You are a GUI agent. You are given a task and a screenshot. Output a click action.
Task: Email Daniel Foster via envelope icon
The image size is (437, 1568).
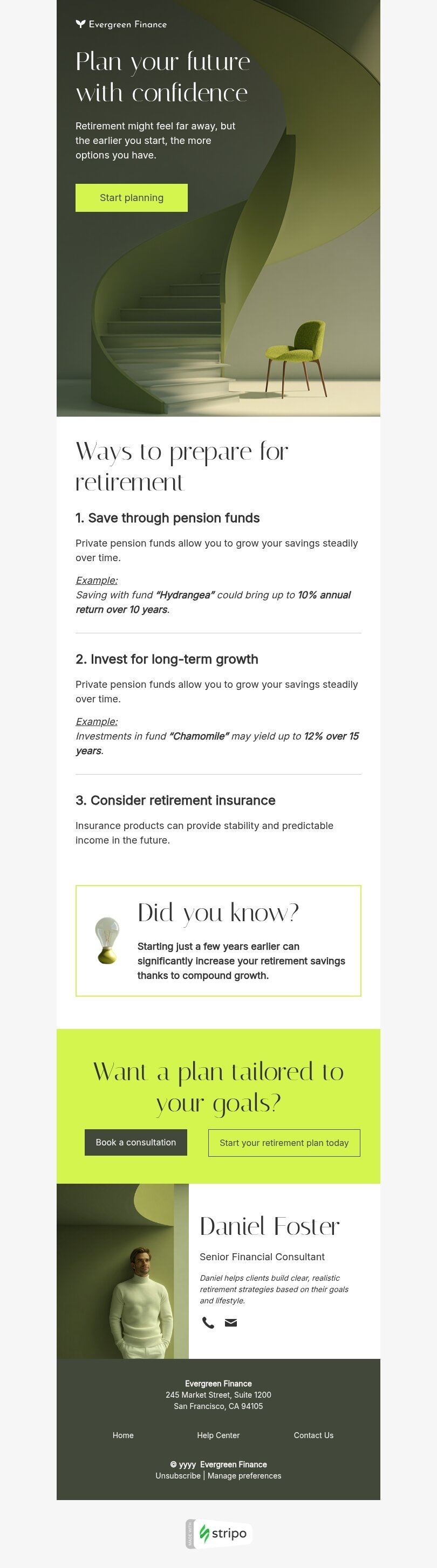[230, 1322]
